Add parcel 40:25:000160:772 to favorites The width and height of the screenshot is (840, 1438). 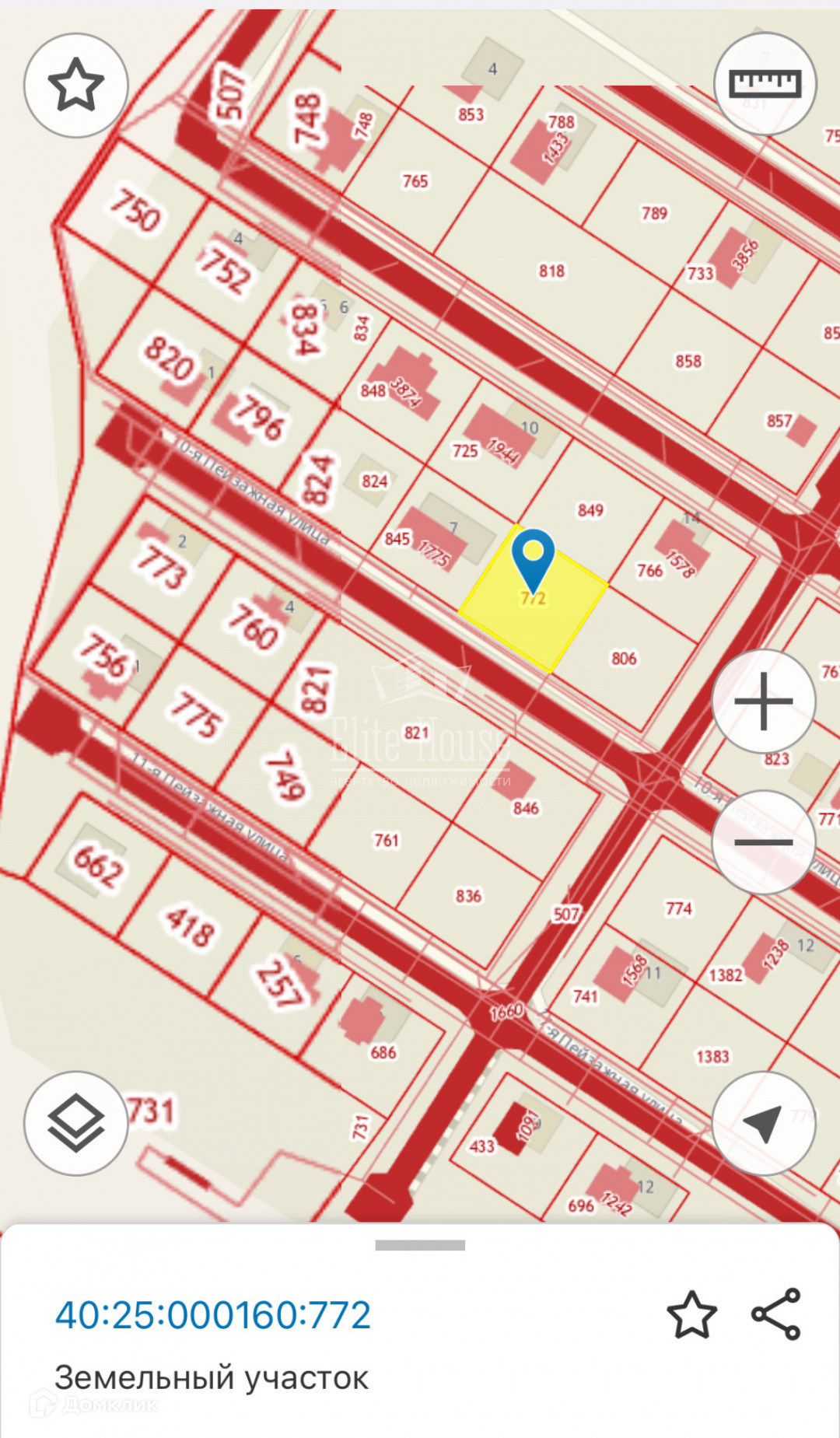[691, 1315]
